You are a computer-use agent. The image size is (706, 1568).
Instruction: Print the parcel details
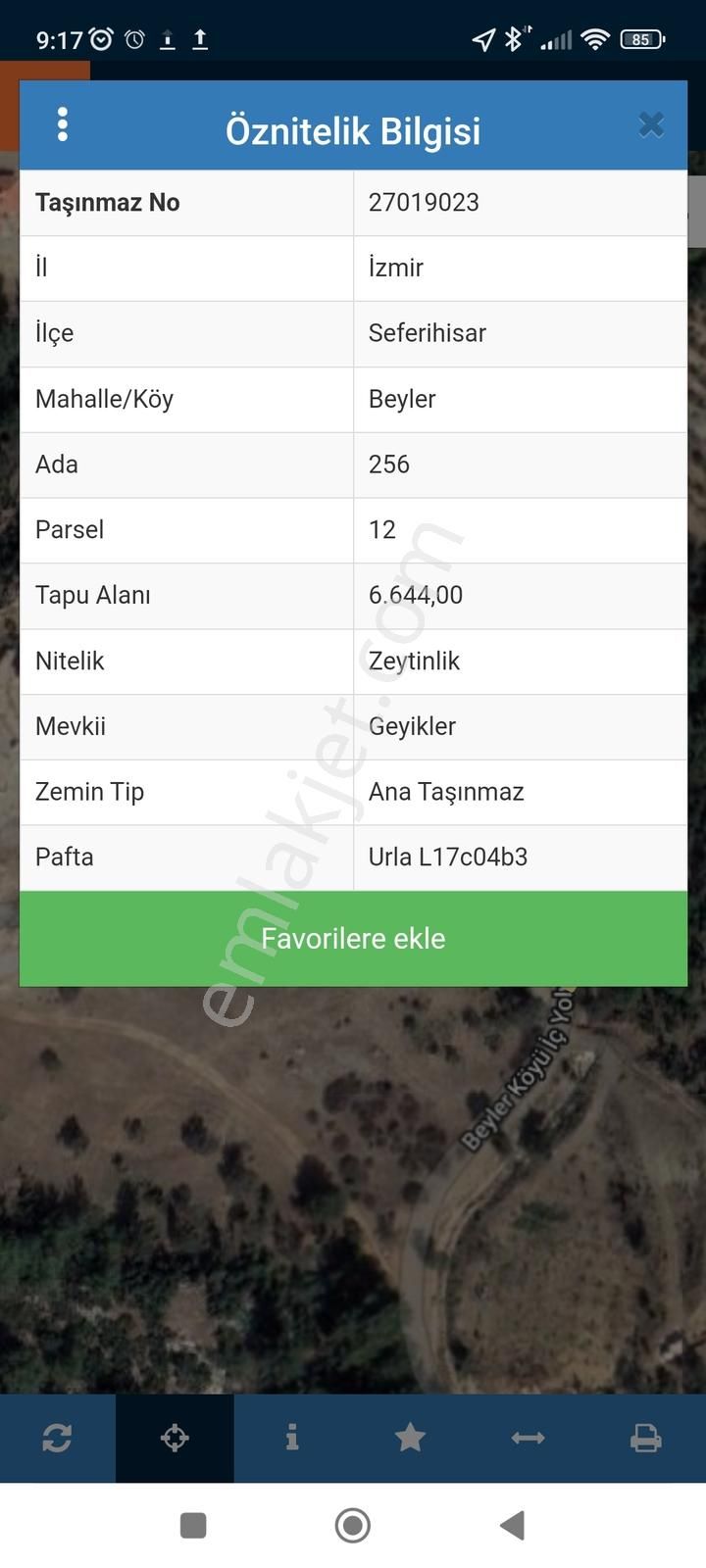click(646, 1438)
